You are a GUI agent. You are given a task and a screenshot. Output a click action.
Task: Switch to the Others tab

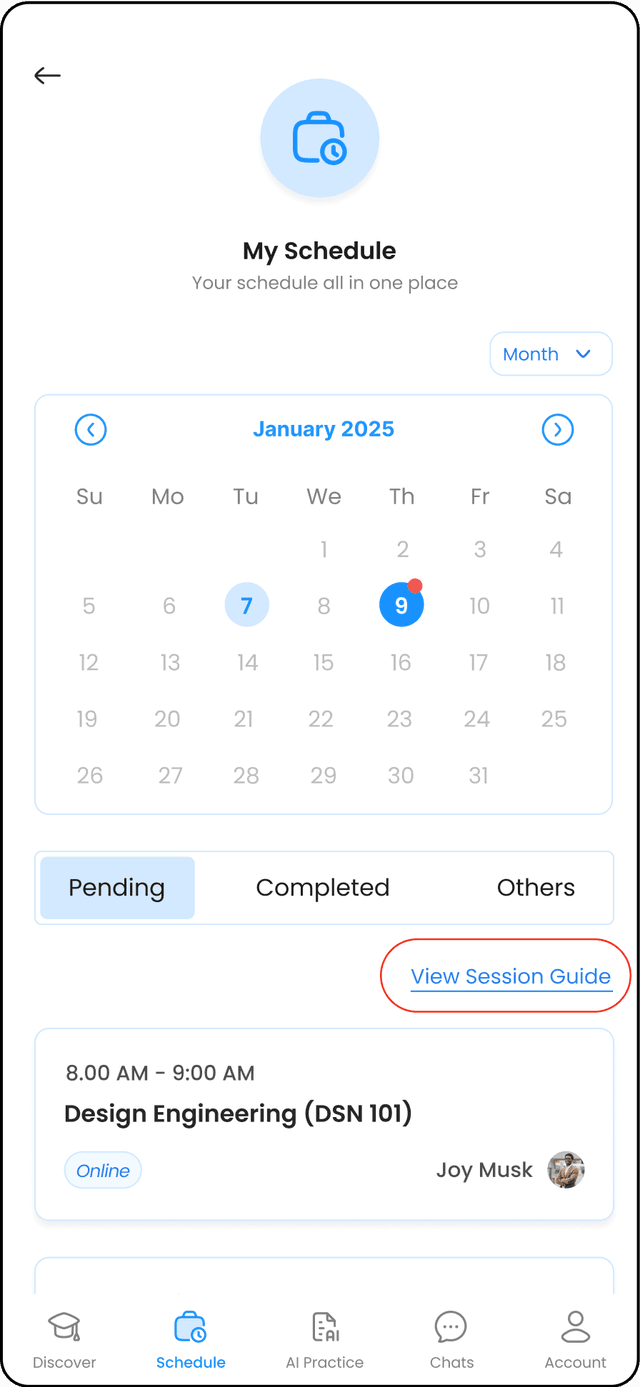(535, 888)
